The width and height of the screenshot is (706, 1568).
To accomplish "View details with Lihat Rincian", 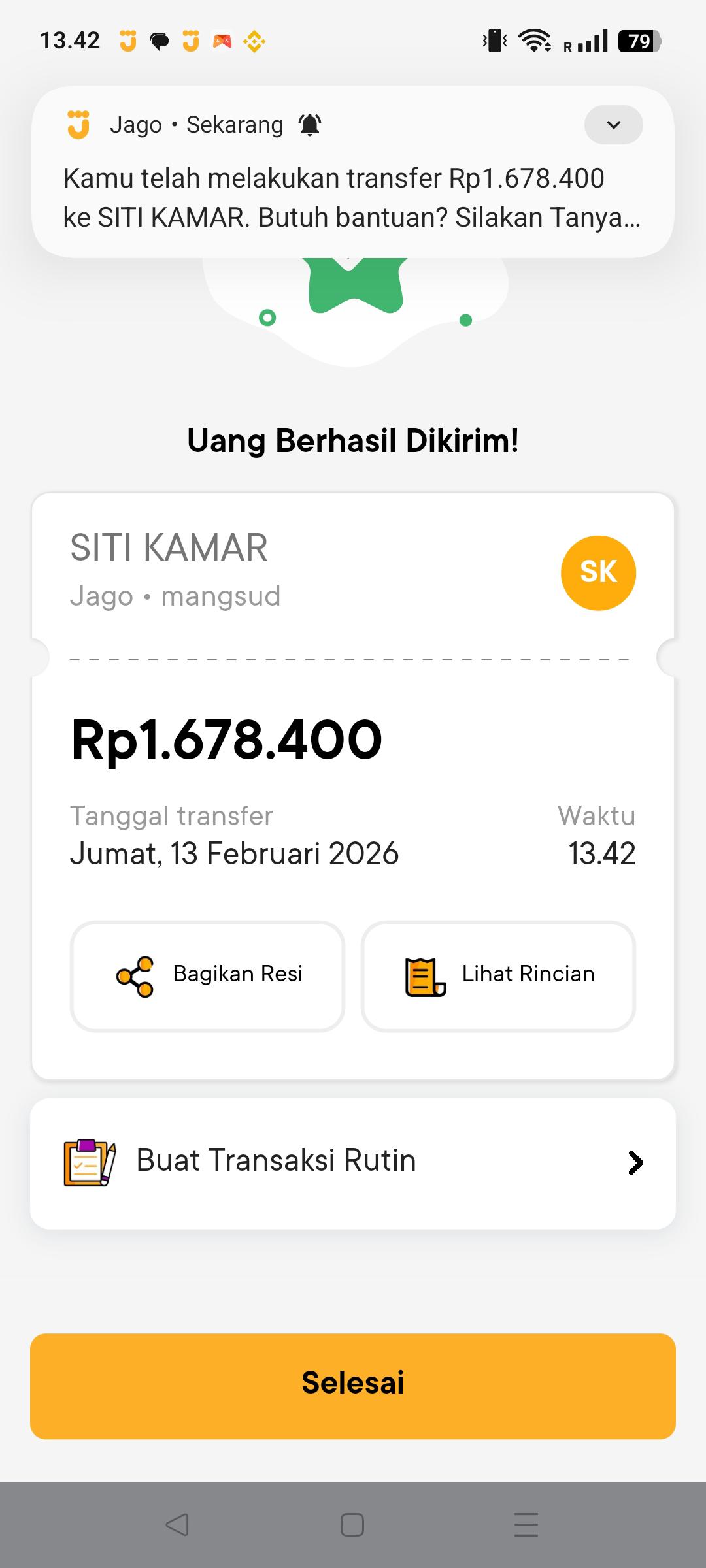I will coord(498,975).
